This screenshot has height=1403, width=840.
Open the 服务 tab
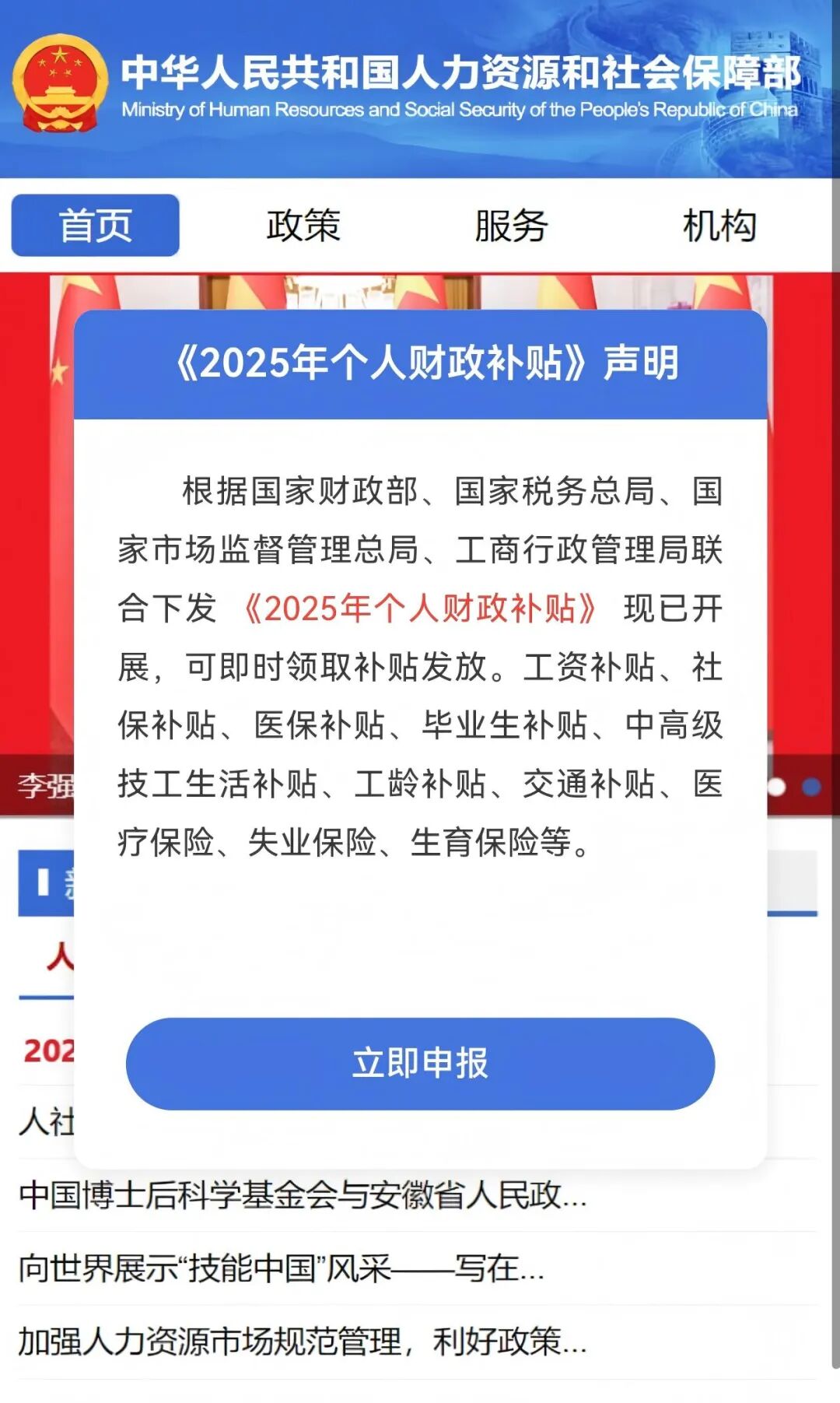[x=511, y=226]
